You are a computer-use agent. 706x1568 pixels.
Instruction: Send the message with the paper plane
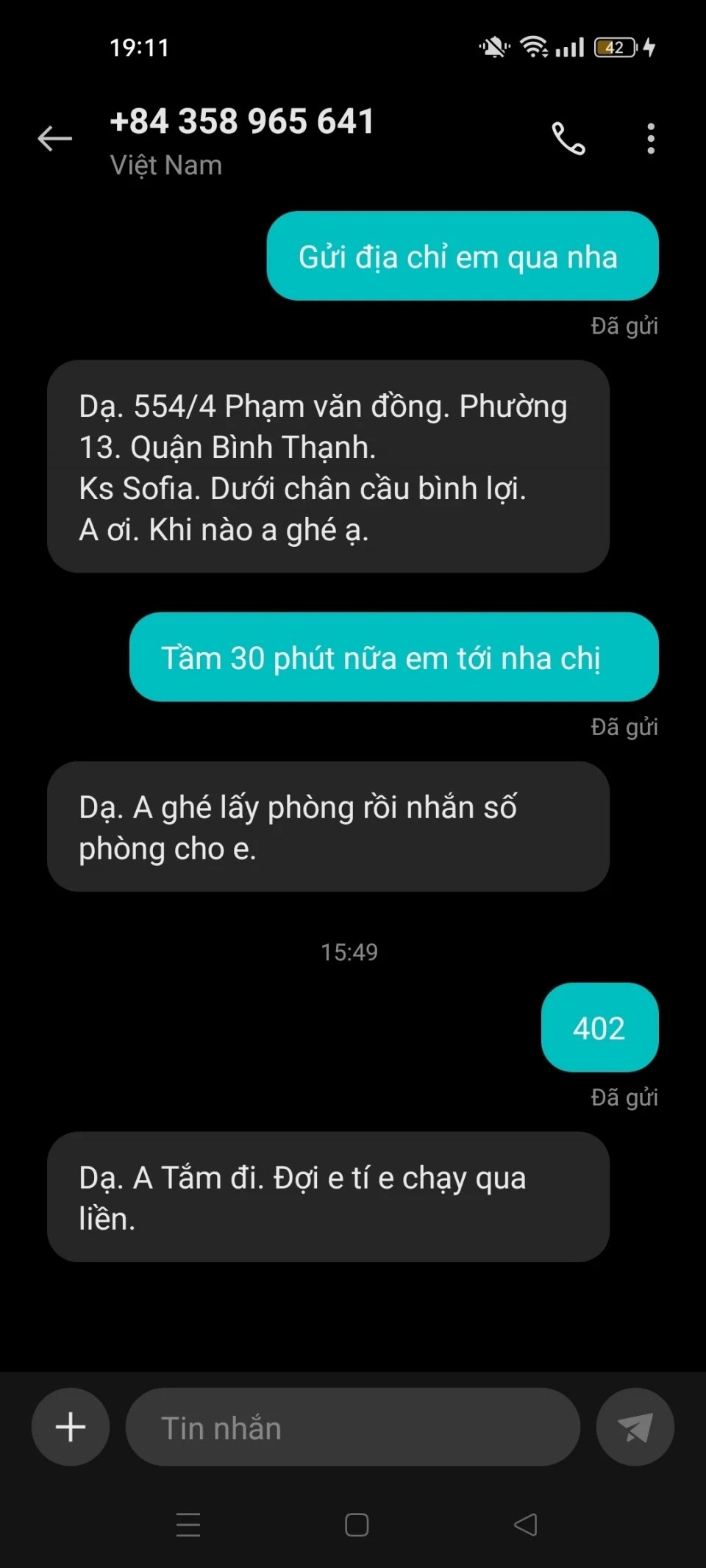(635, 1427)
